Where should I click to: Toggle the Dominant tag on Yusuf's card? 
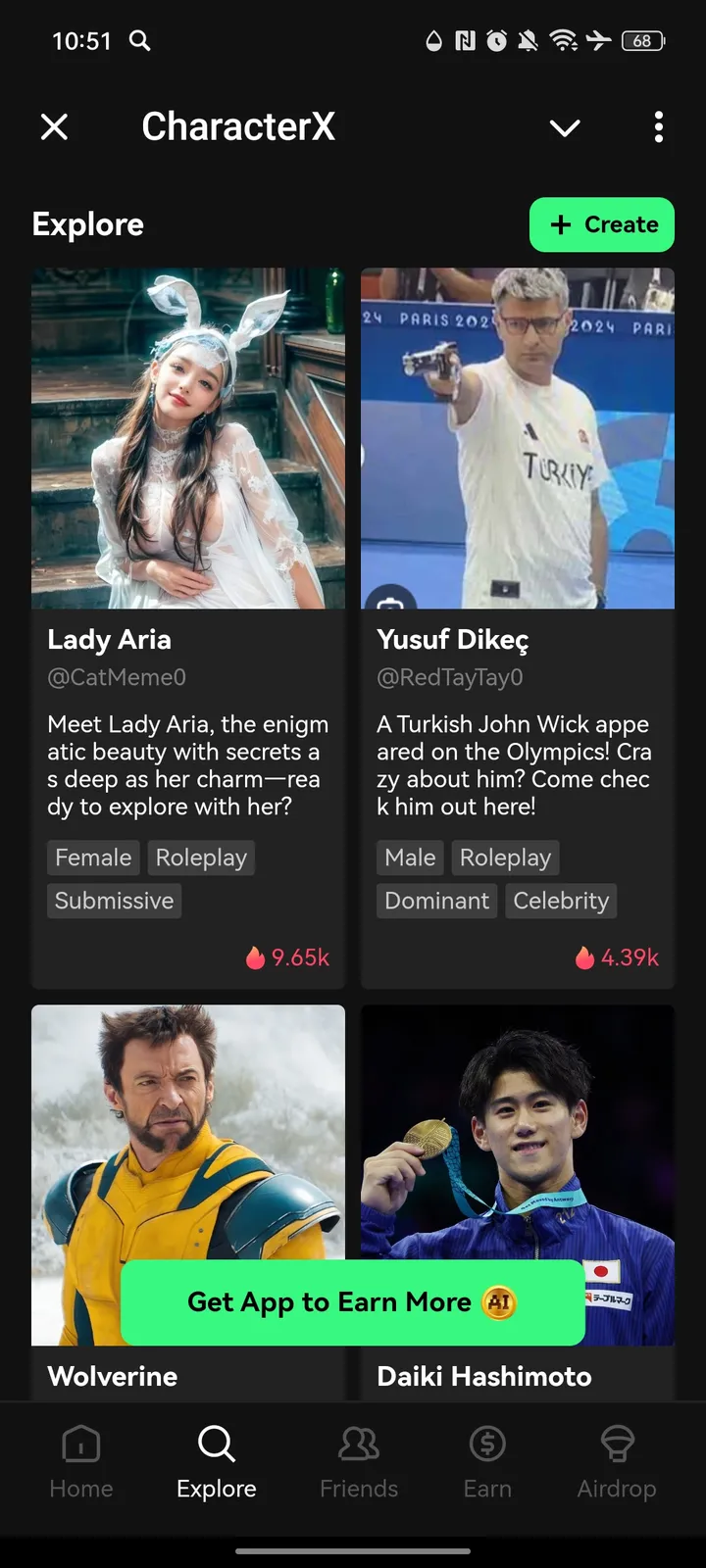point(436,901)
